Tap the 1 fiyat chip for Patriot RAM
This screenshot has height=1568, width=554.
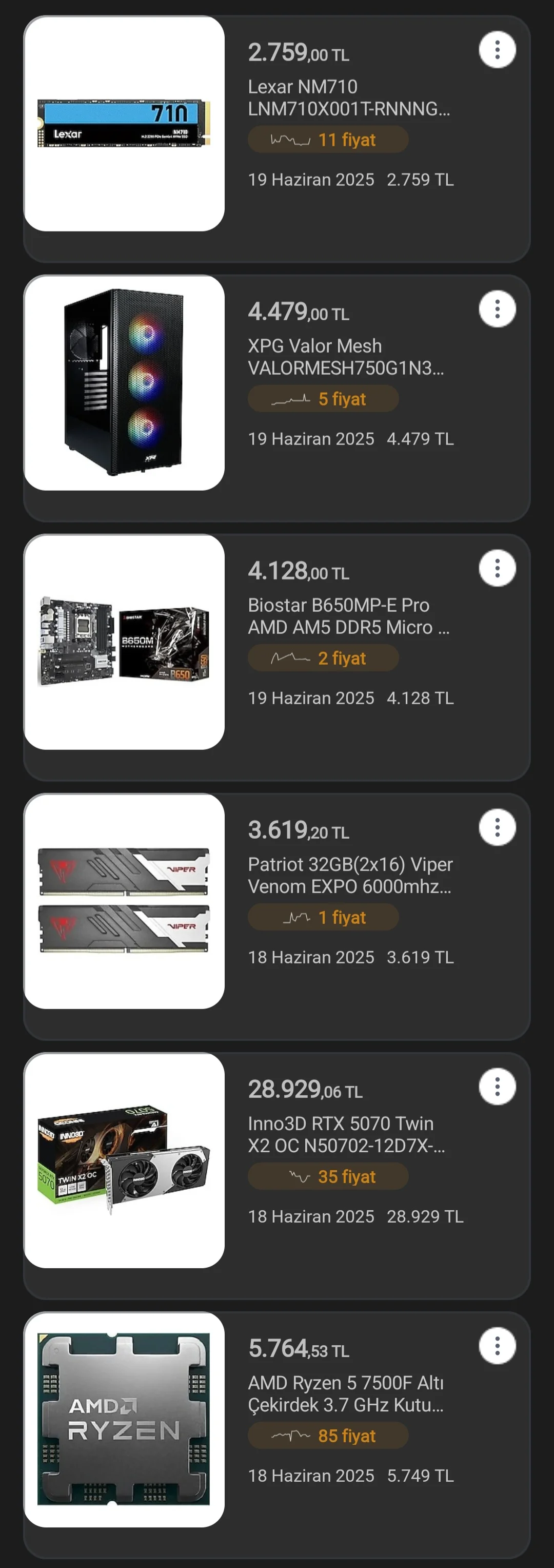pos(323,918)
